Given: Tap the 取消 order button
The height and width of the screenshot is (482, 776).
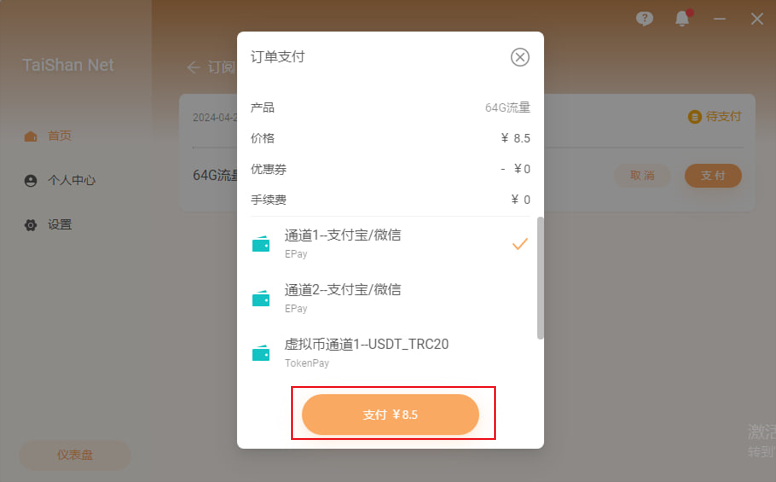Looking at the screenshot, I should (642, 175).
